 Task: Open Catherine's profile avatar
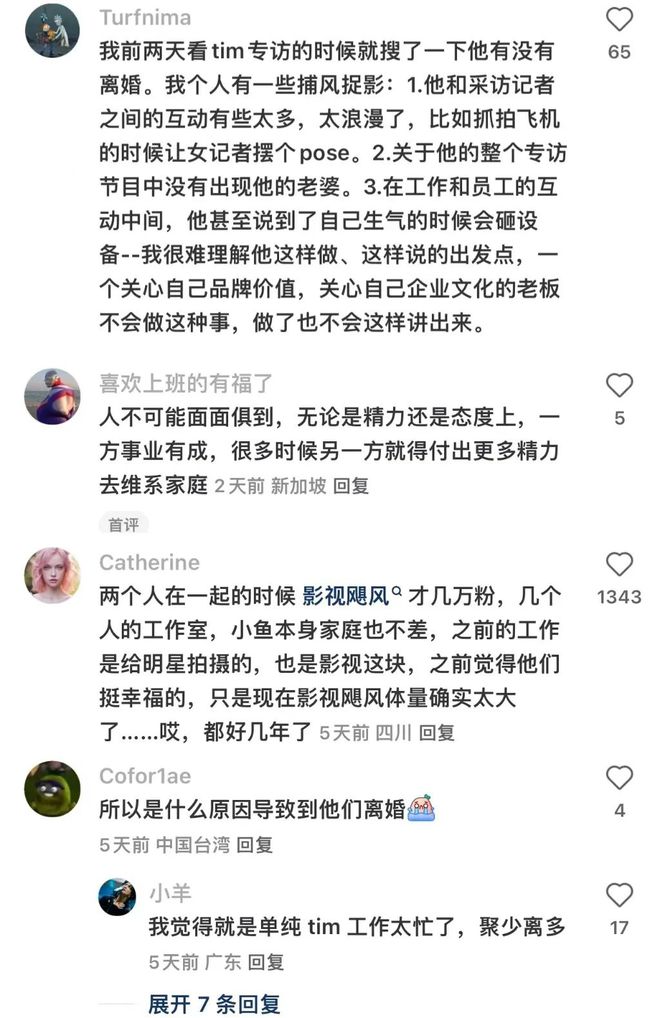coord(52,576)
